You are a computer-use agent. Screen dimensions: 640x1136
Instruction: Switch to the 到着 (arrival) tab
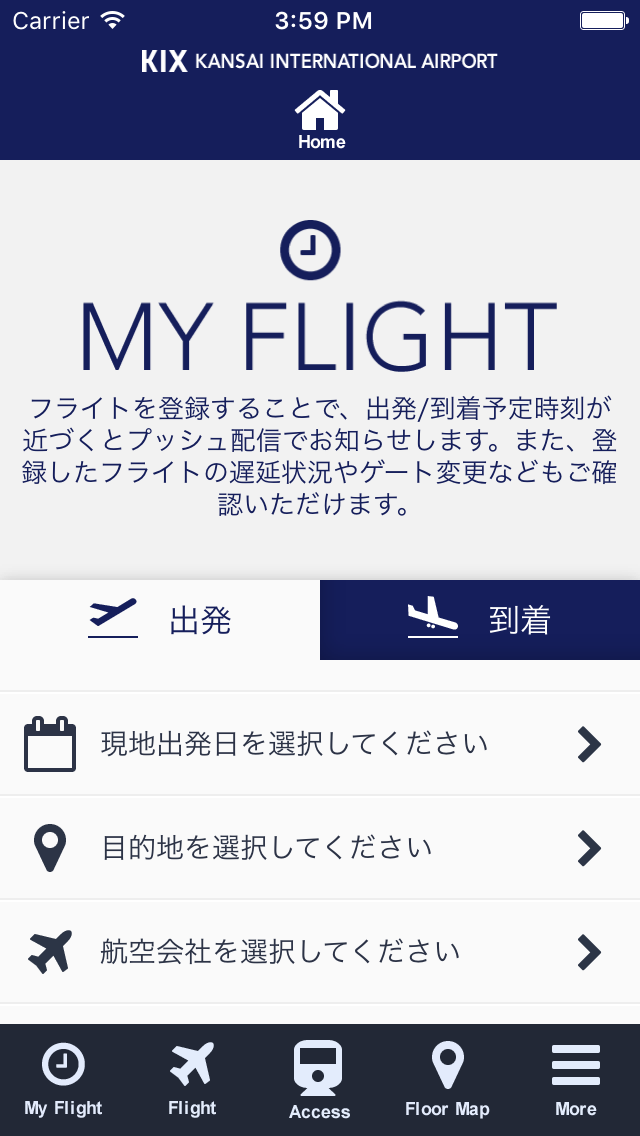pyautogui.click(x=480, y=620)
